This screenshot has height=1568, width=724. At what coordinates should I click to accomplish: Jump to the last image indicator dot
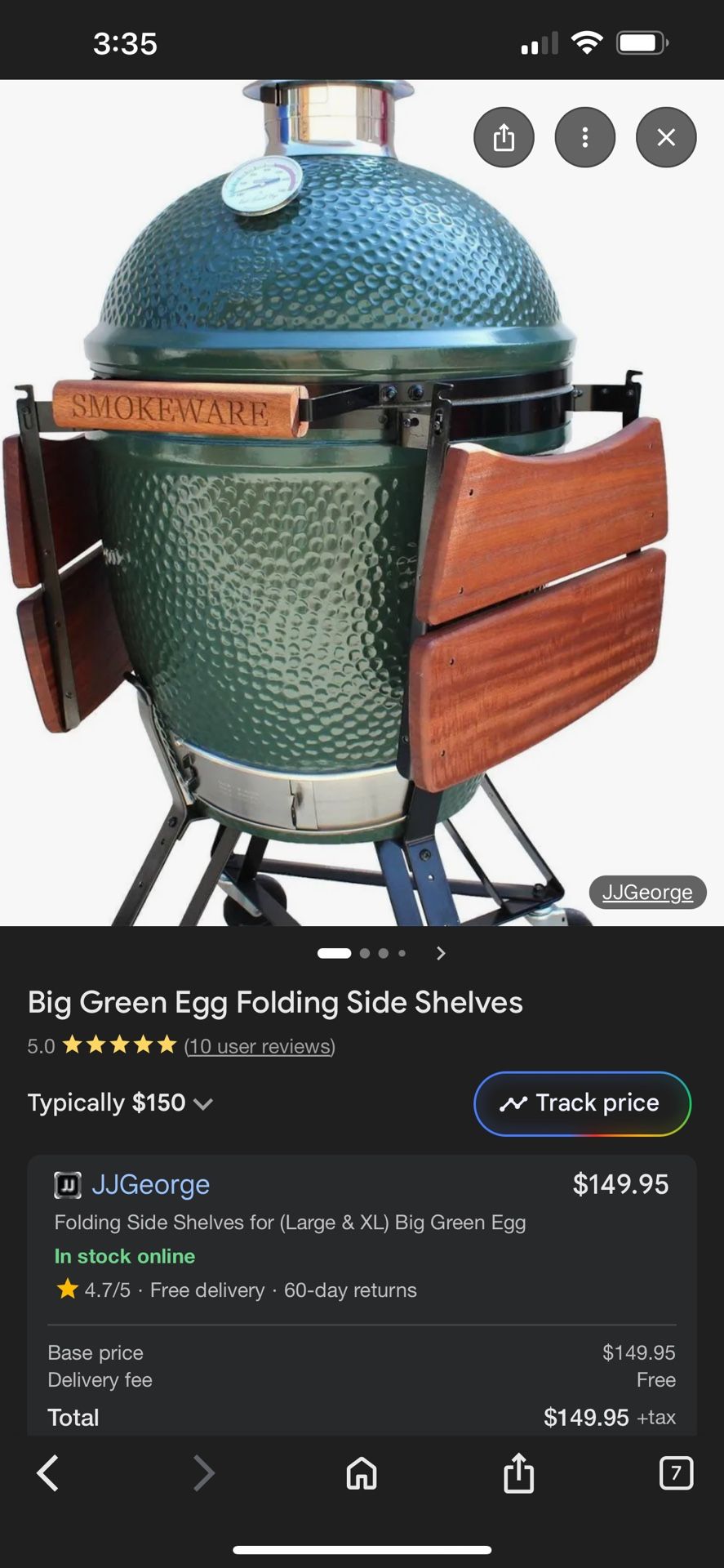click(x=402, y=953)
